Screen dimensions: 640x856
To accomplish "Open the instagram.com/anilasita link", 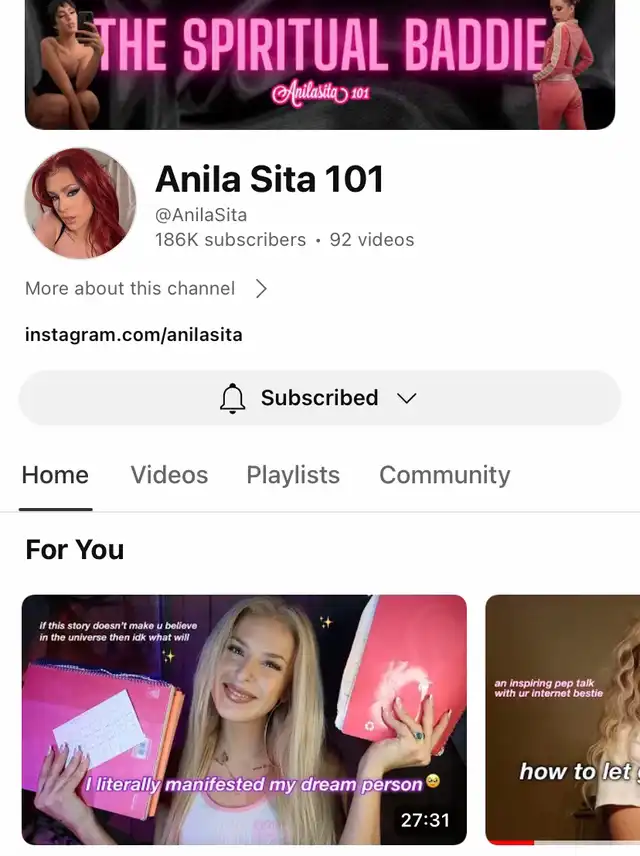I will (x=134, y=334).
